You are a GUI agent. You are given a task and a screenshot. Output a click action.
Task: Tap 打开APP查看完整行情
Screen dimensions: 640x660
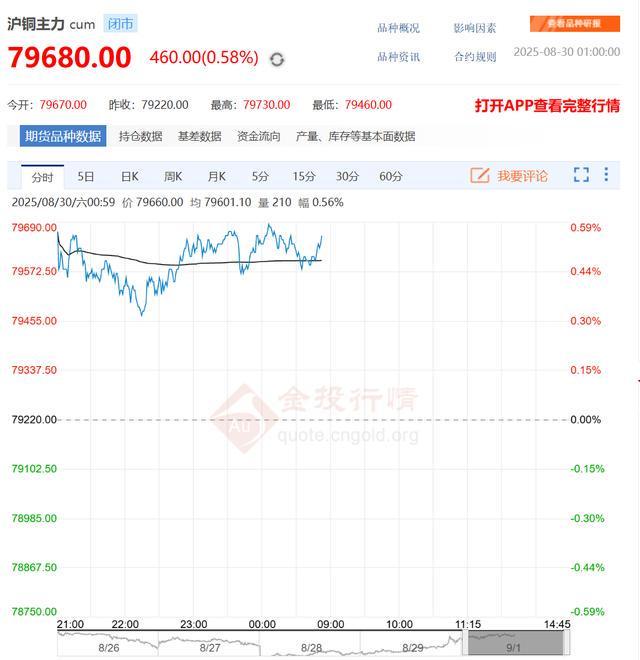tap(547, 105)
